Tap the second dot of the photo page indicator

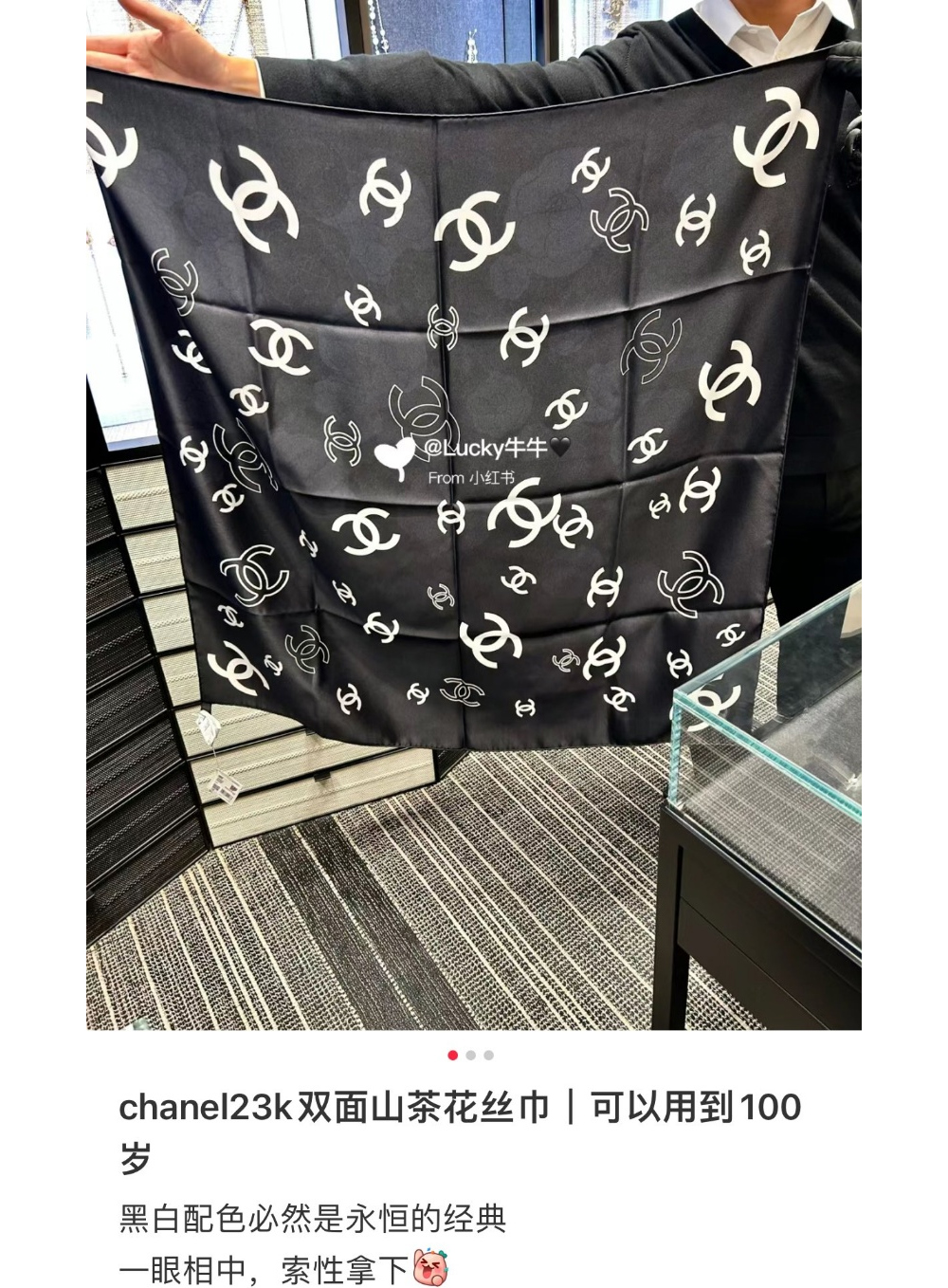471,1055
